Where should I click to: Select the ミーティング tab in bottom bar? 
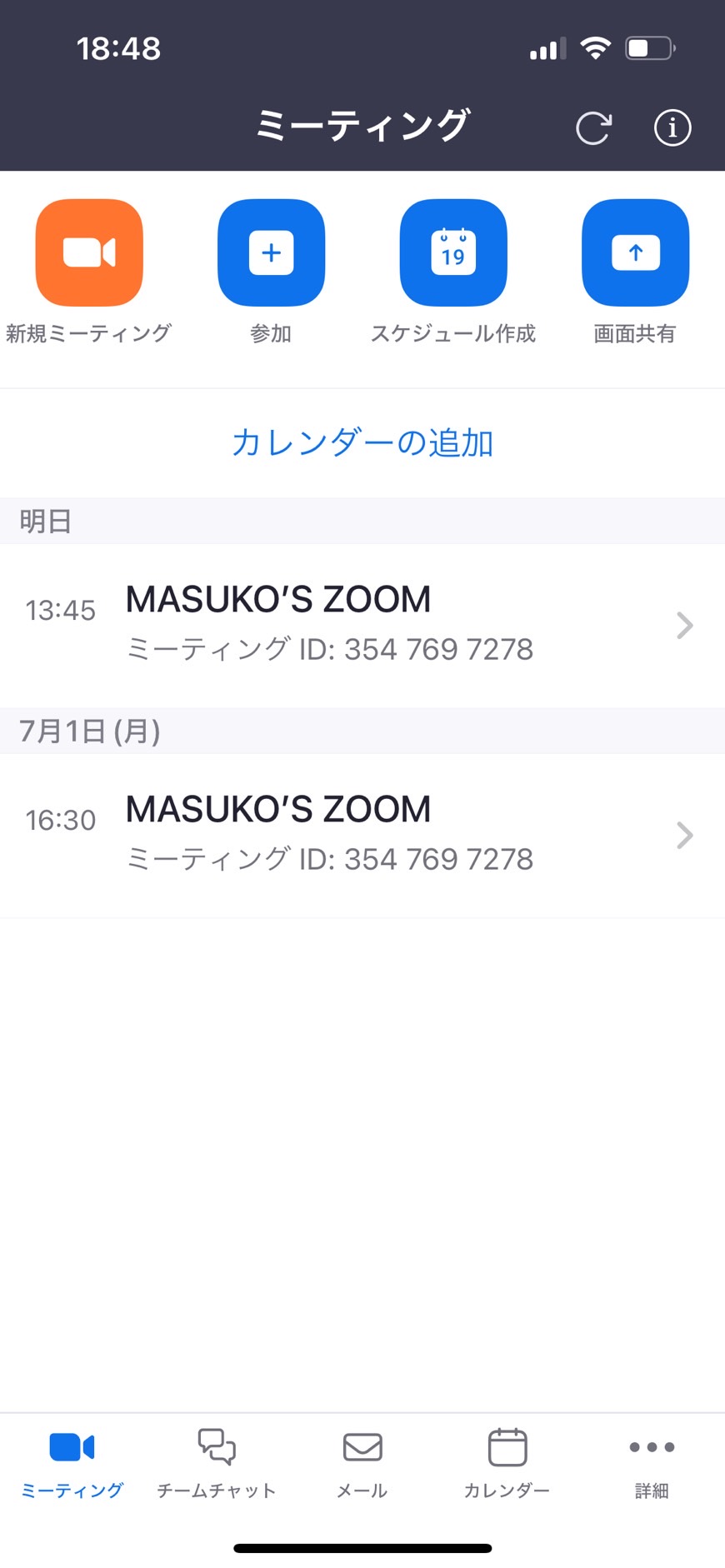coord(72,1464)
